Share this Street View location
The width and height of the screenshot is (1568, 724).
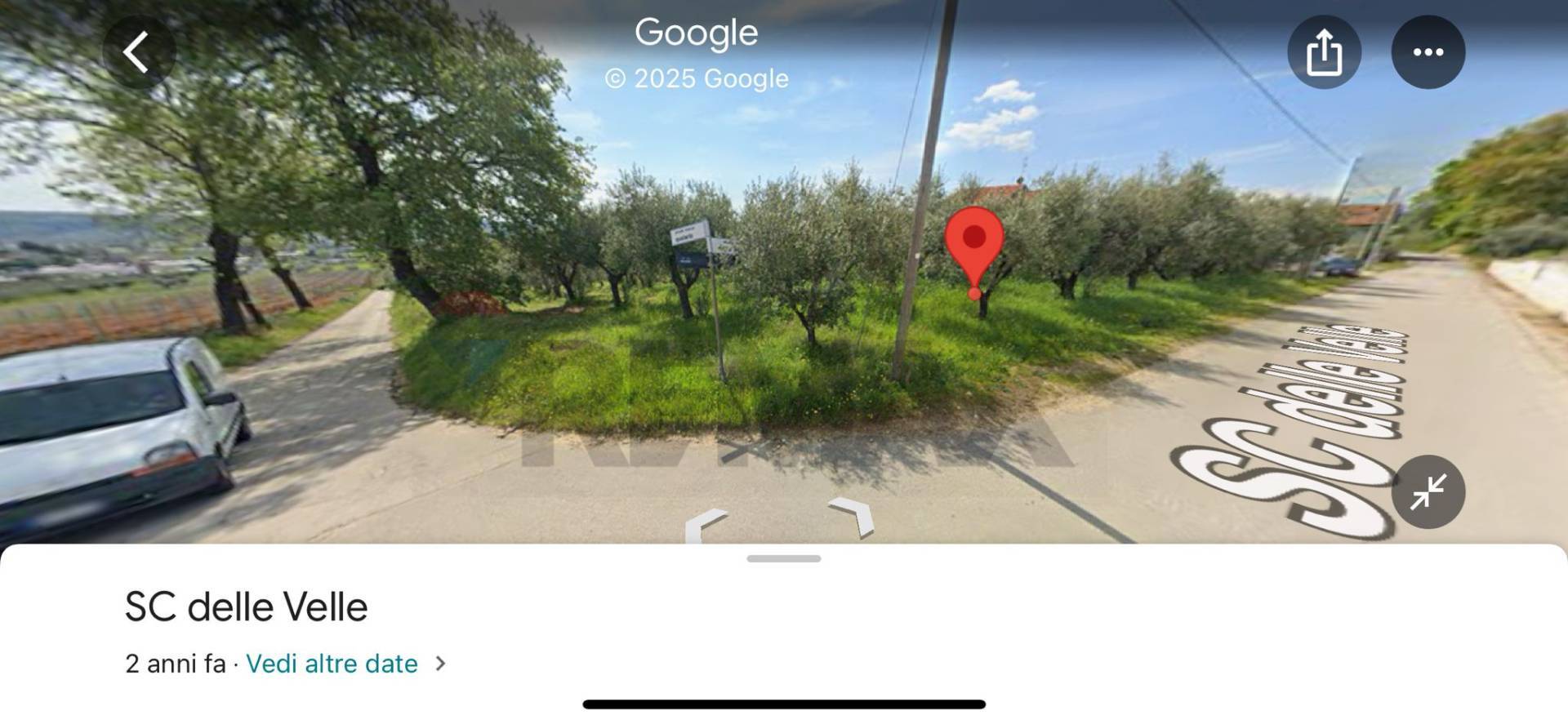tap(1324, 52)
